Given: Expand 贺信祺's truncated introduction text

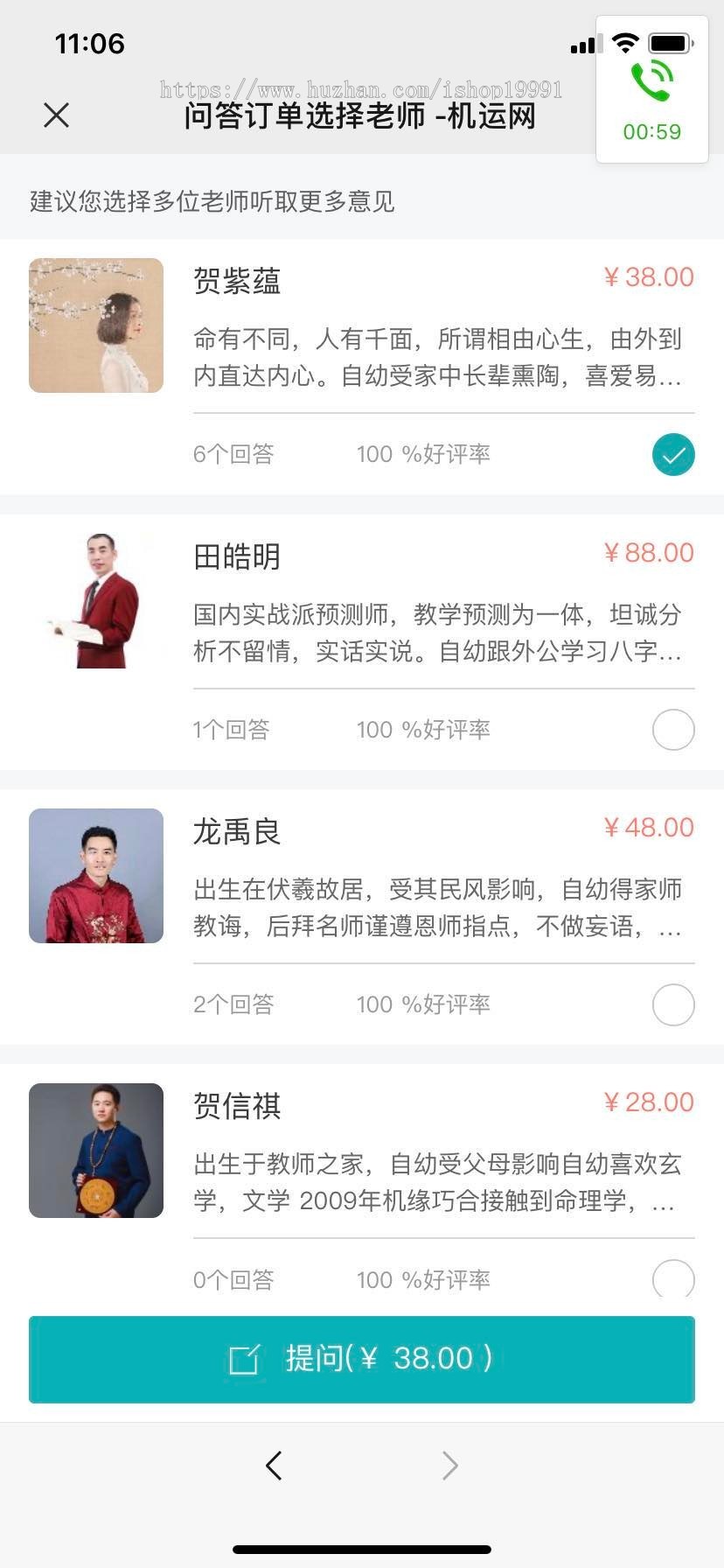Looking at the screenshot, I should point(437,1186).
